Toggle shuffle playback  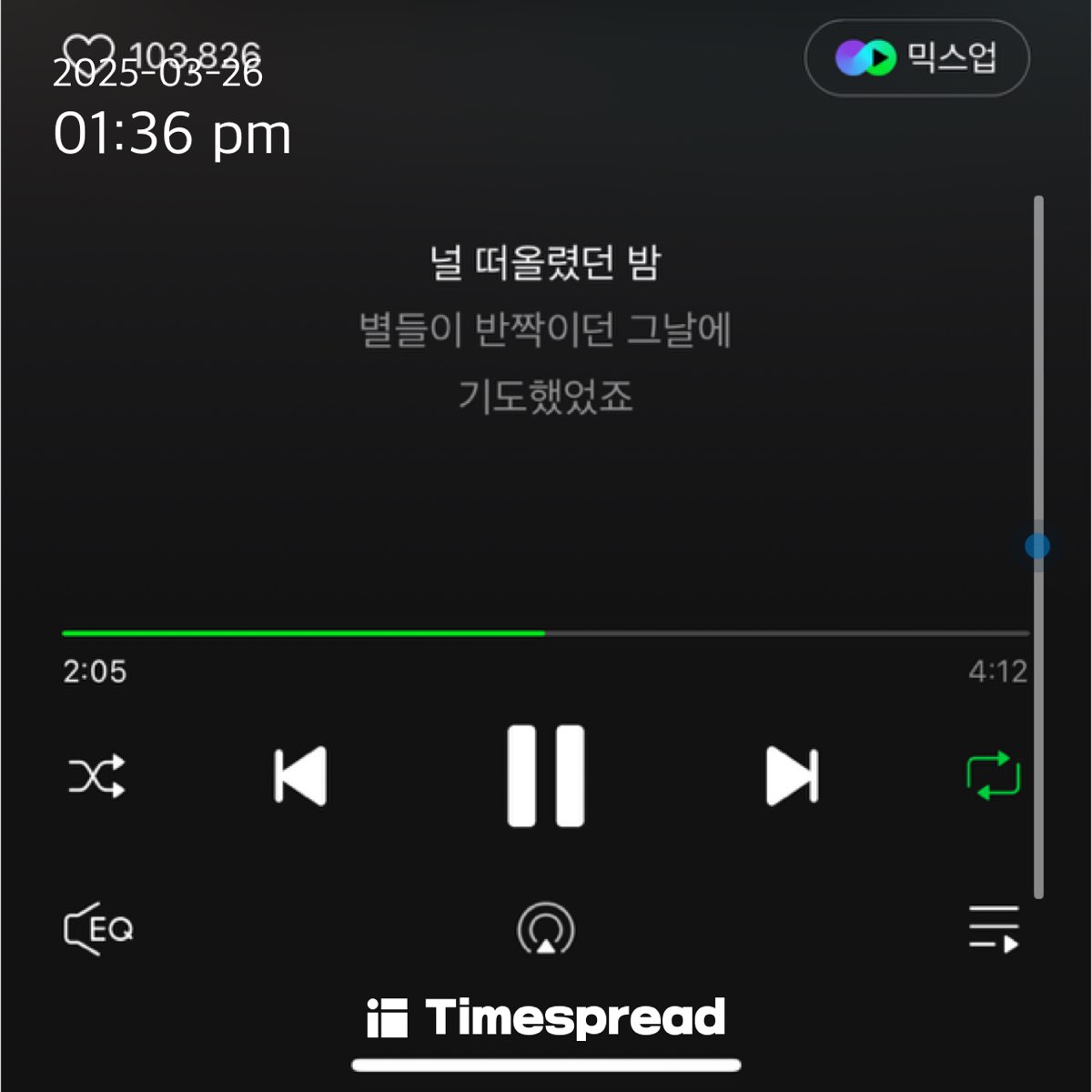click(x=96, y=776)
